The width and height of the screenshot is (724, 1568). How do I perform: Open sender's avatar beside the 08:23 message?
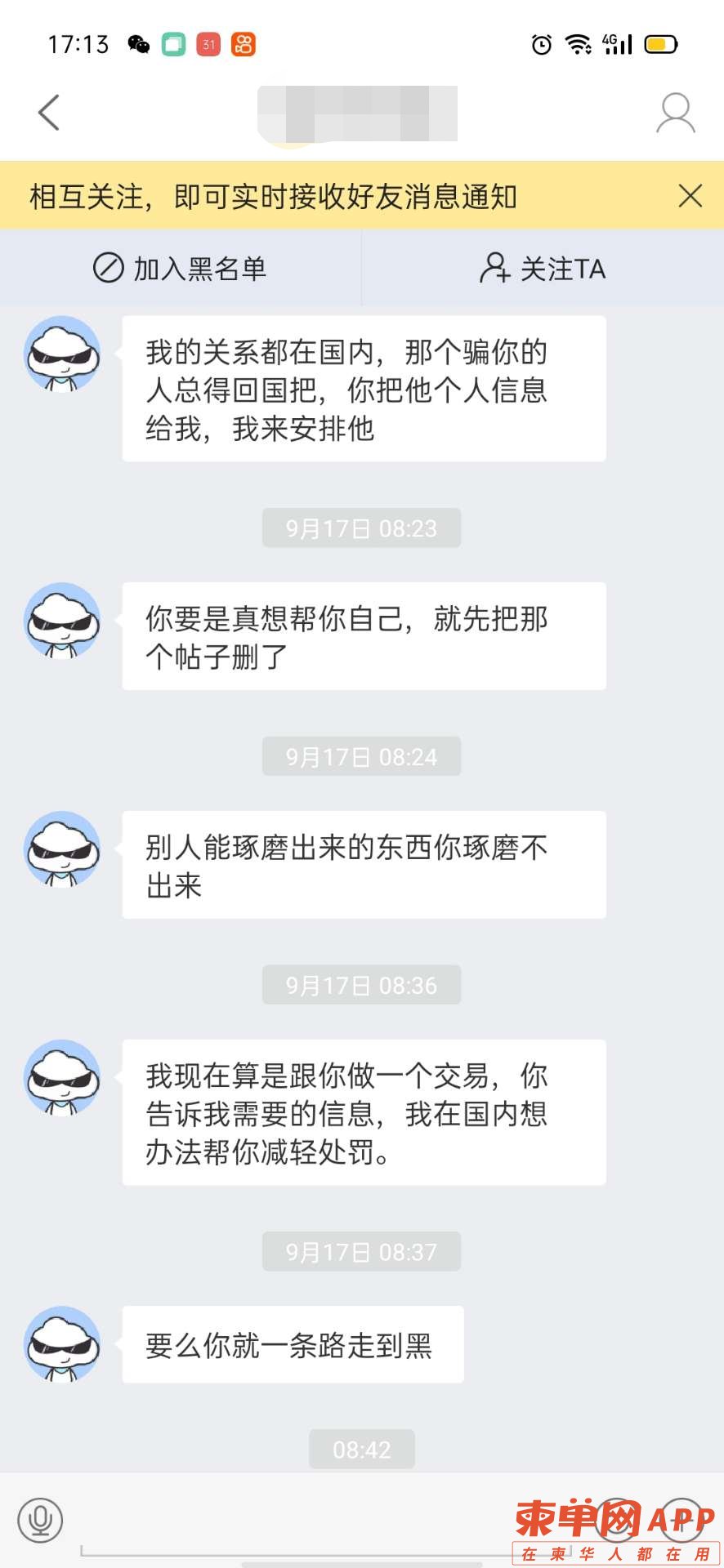point(62,621)
